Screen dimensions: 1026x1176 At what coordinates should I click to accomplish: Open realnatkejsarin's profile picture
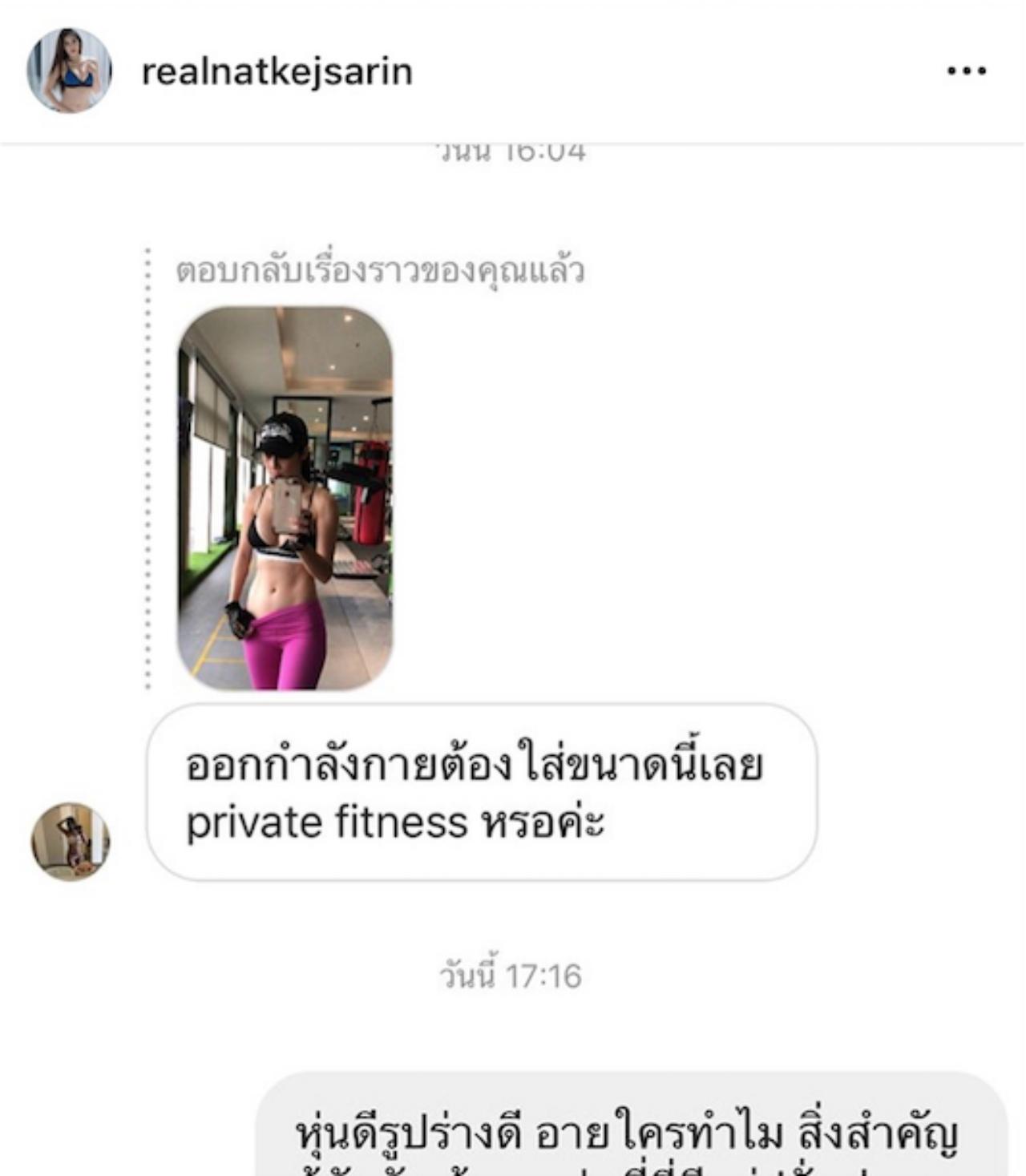tap(69, 71)
